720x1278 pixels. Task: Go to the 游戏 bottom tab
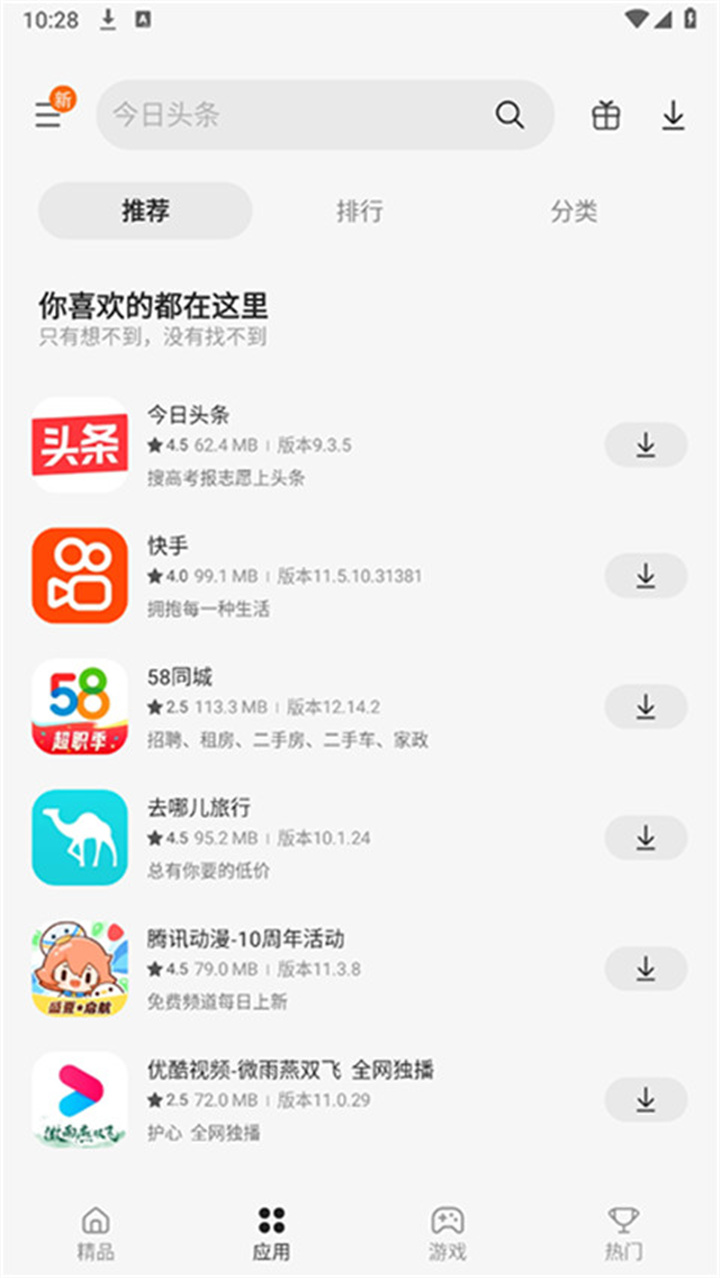[x=447, y=1232]
